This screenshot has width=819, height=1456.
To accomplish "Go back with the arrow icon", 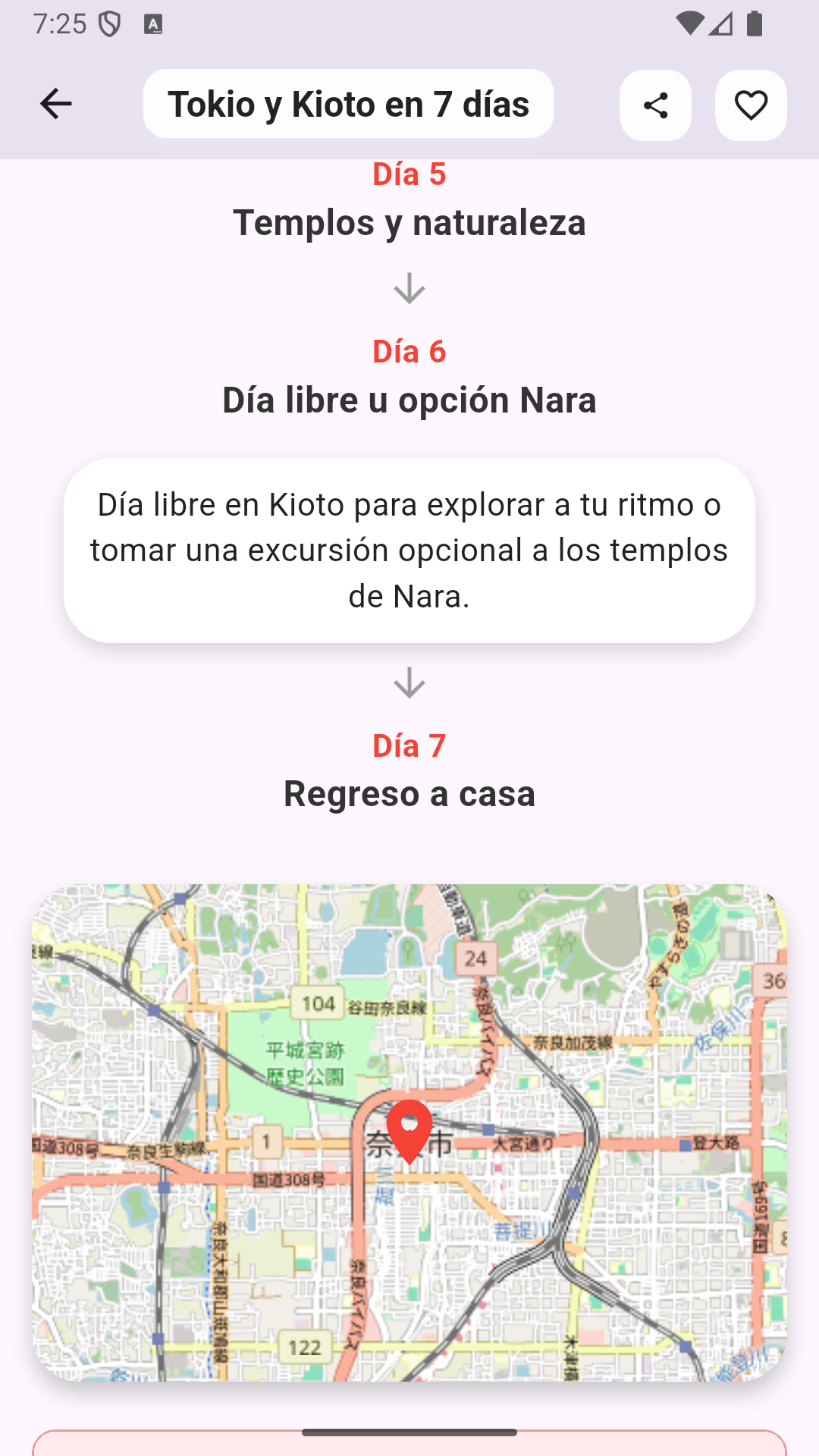I will click(55, 104).
